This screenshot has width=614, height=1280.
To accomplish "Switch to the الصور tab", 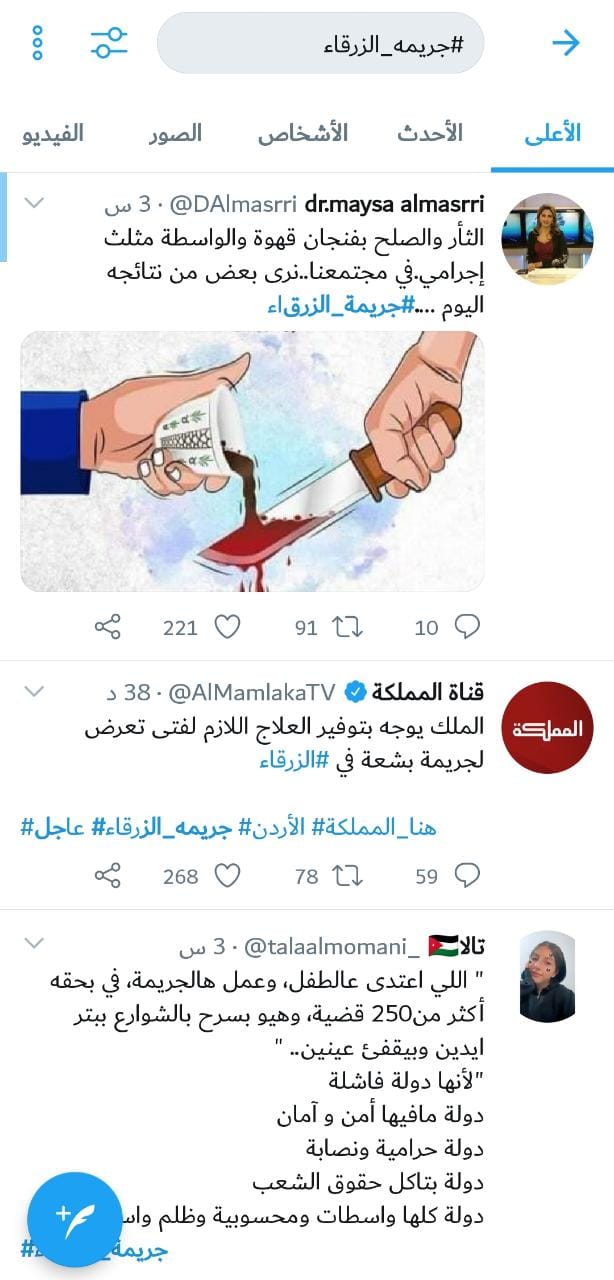I will 176,132.
